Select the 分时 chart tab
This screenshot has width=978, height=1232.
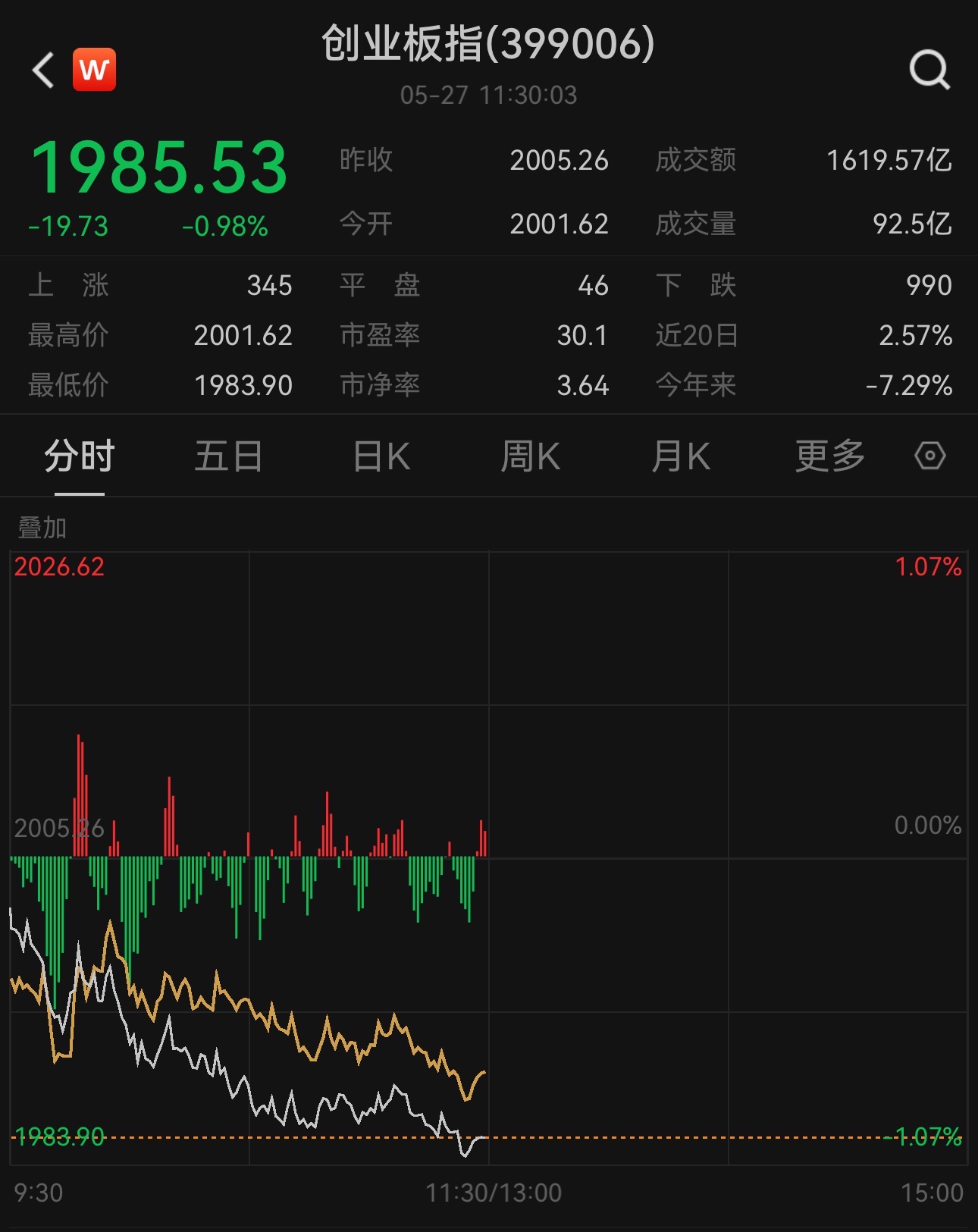point(79,456)
